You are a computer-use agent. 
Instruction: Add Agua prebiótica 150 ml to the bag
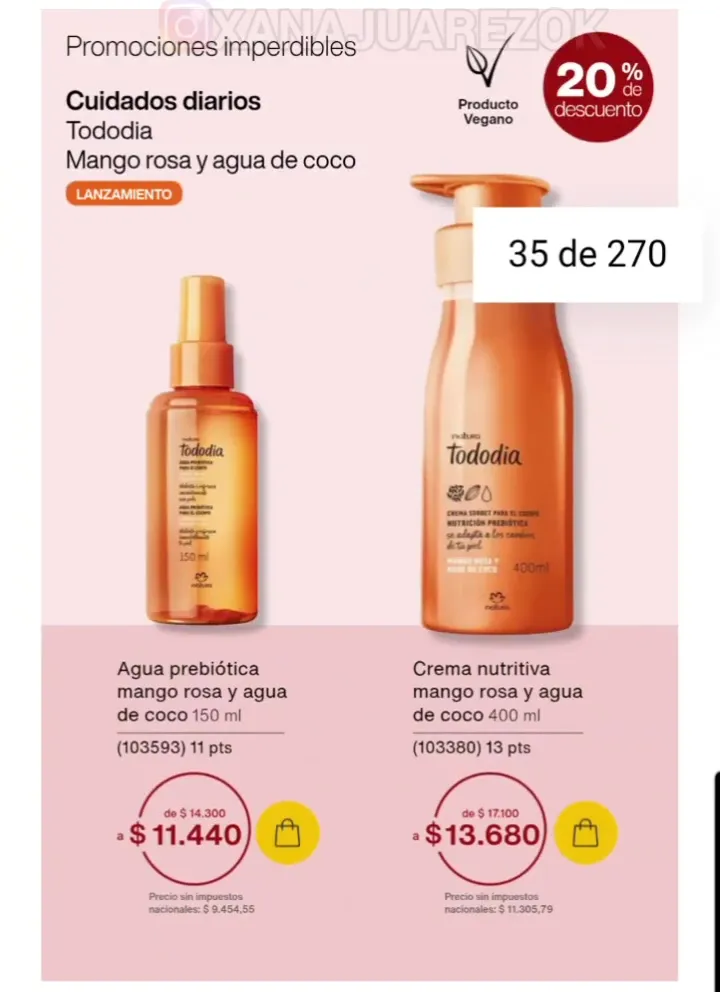tap(287, 833)
